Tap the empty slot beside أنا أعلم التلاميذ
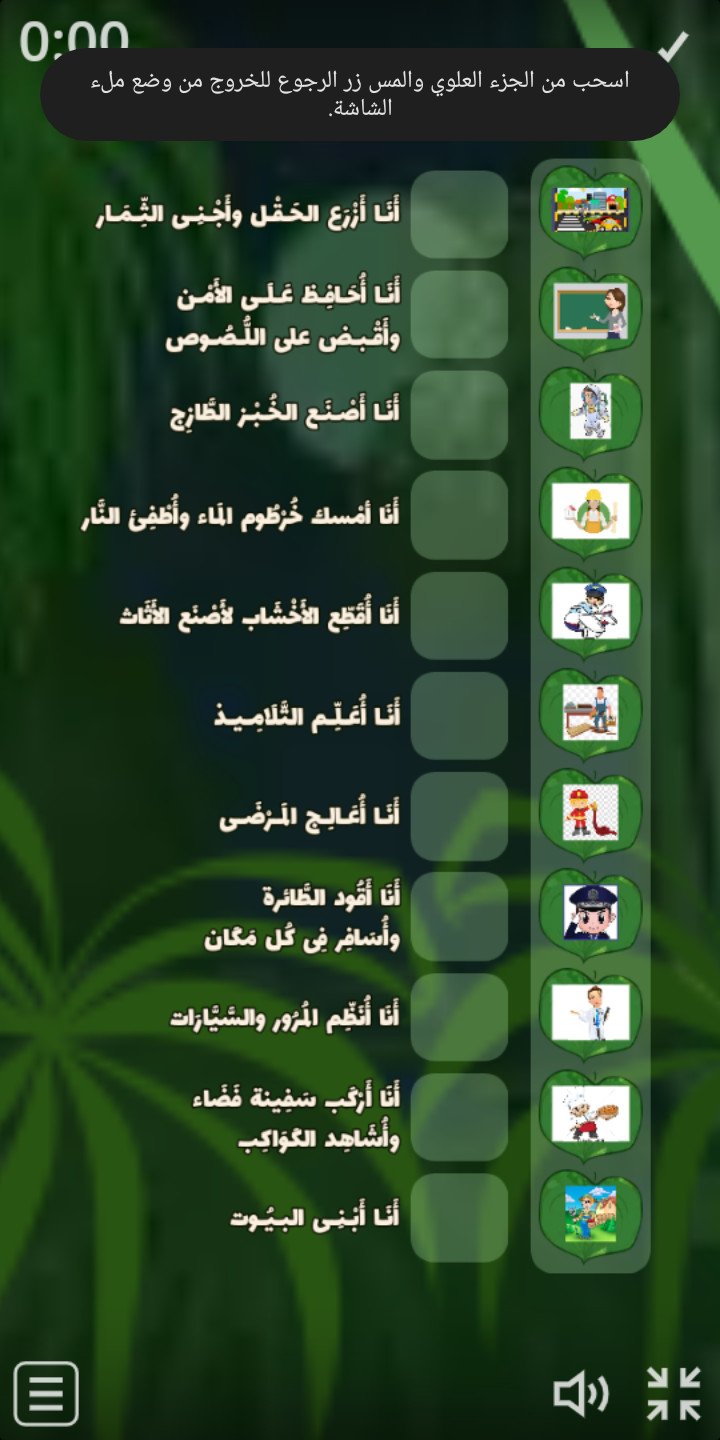The image size is (720, 1440). tap(460, 715)
